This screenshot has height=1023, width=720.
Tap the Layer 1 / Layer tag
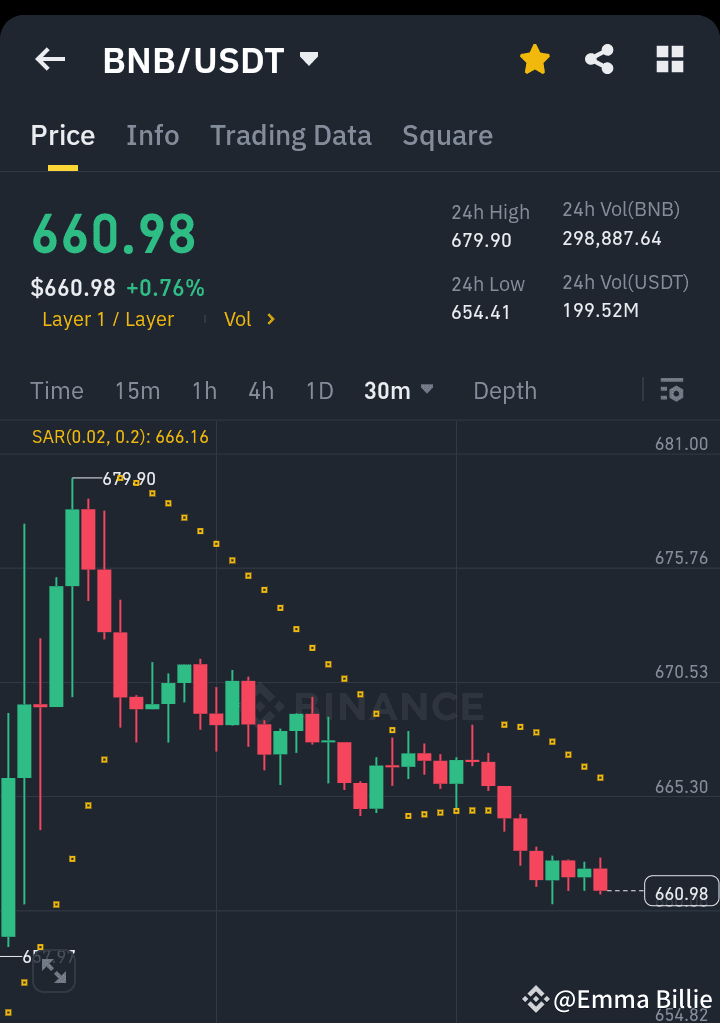click(x=108, y=319)
